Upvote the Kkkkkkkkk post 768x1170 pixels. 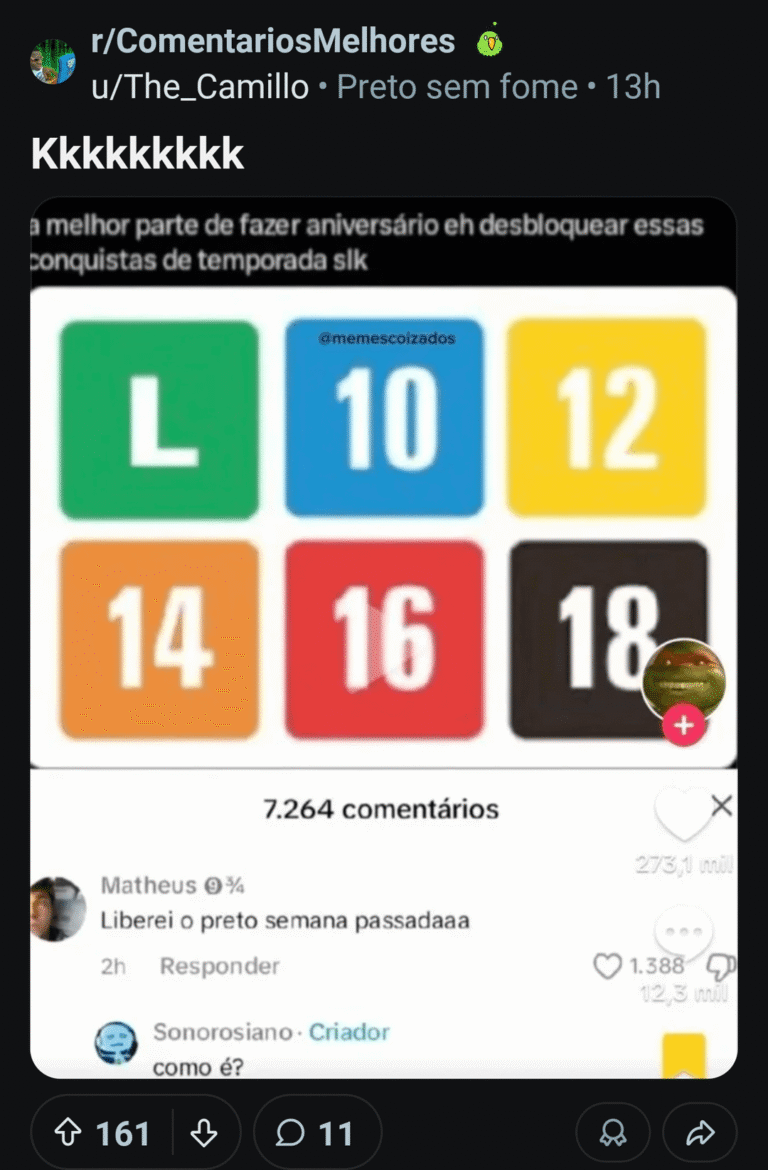[69, 1132]
